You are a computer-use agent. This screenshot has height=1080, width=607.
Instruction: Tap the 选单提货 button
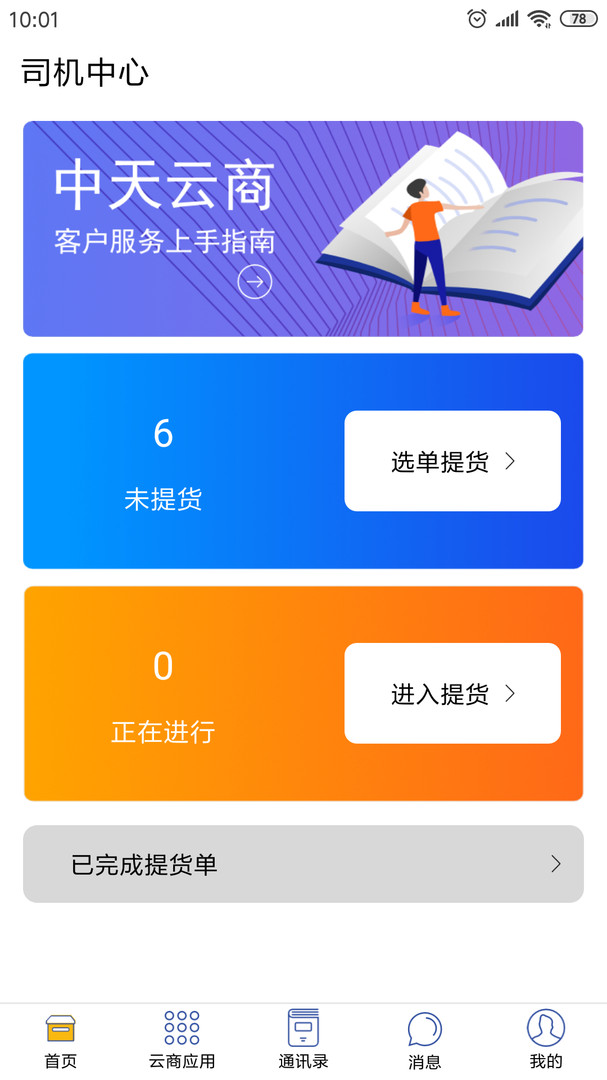pyautogui.click(x=452, y=461)
